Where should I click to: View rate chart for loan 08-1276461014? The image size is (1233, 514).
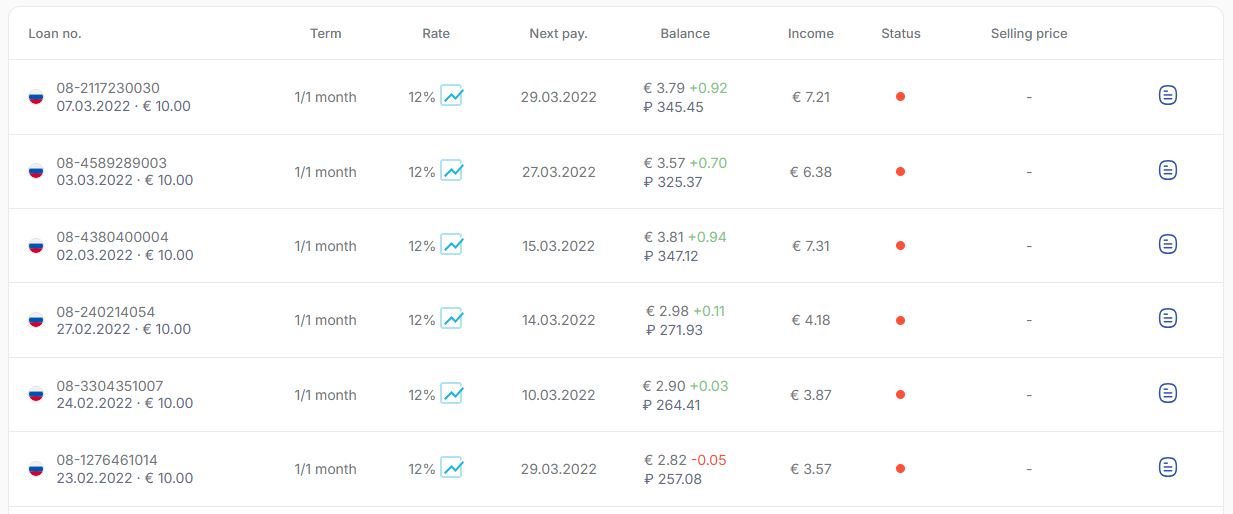point(452,467)
